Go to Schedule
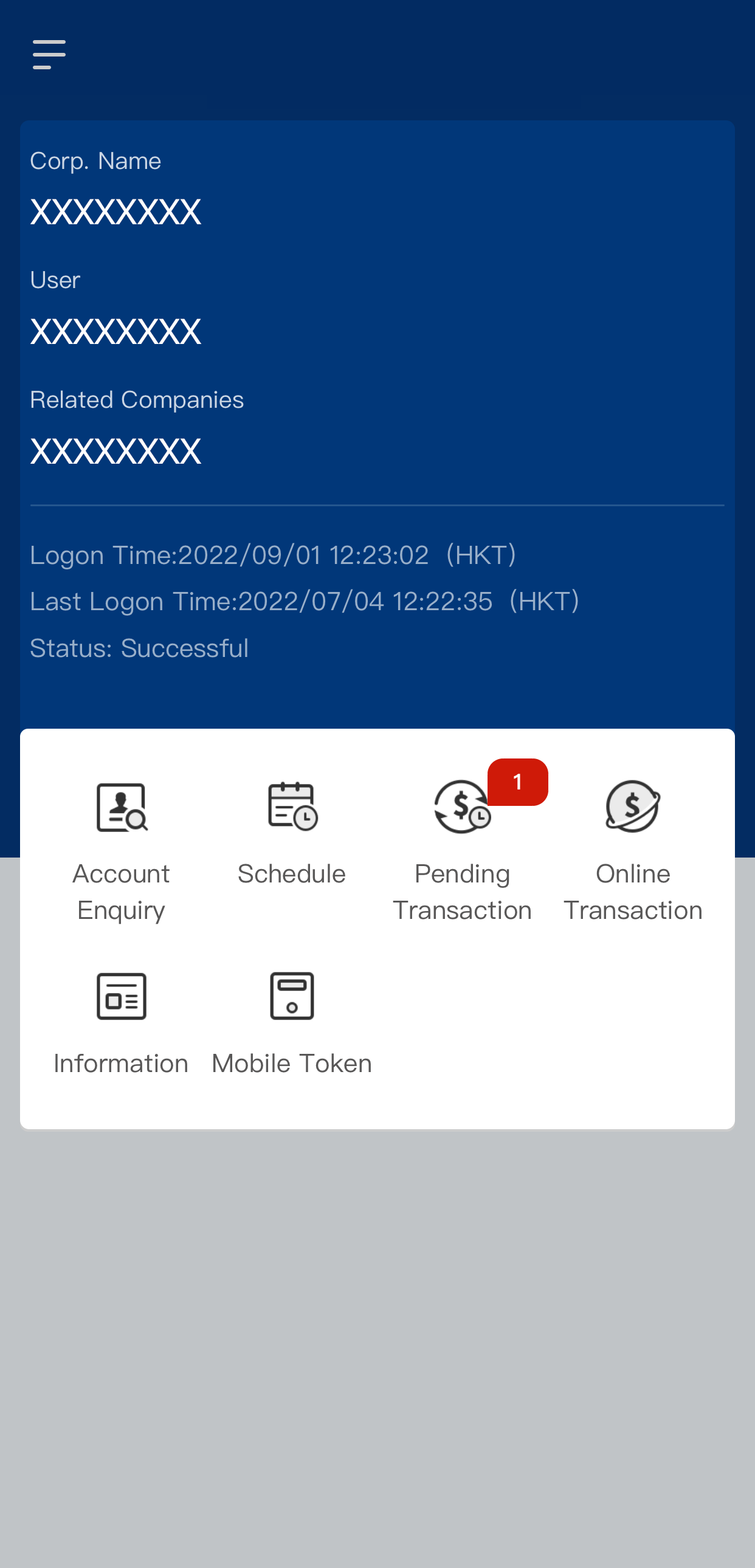755x1568 pixels. pyautogui.click(x=292, y=833)
